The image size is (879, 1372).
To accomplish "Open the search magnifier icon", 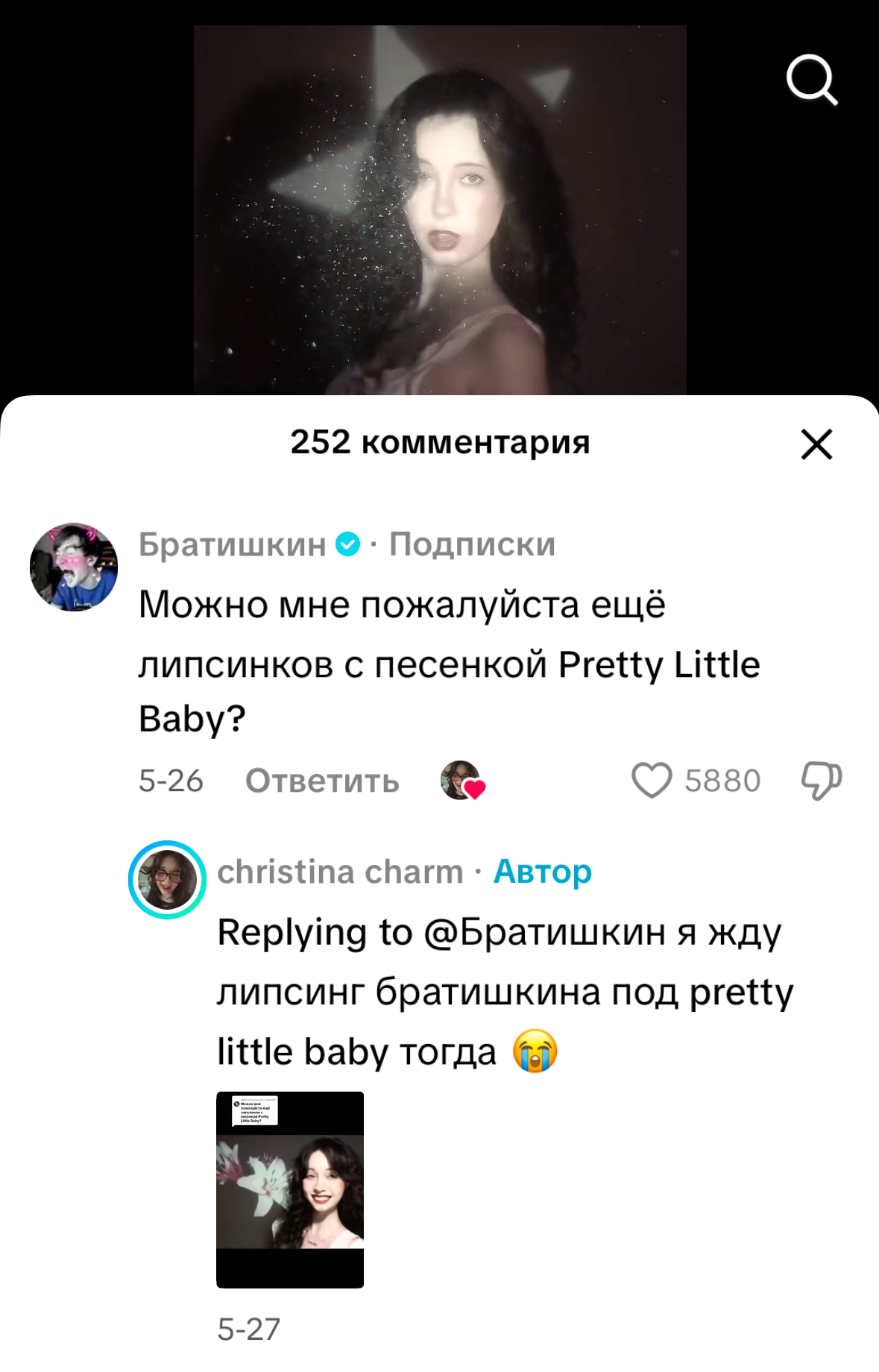I will [x=812, y=80].
